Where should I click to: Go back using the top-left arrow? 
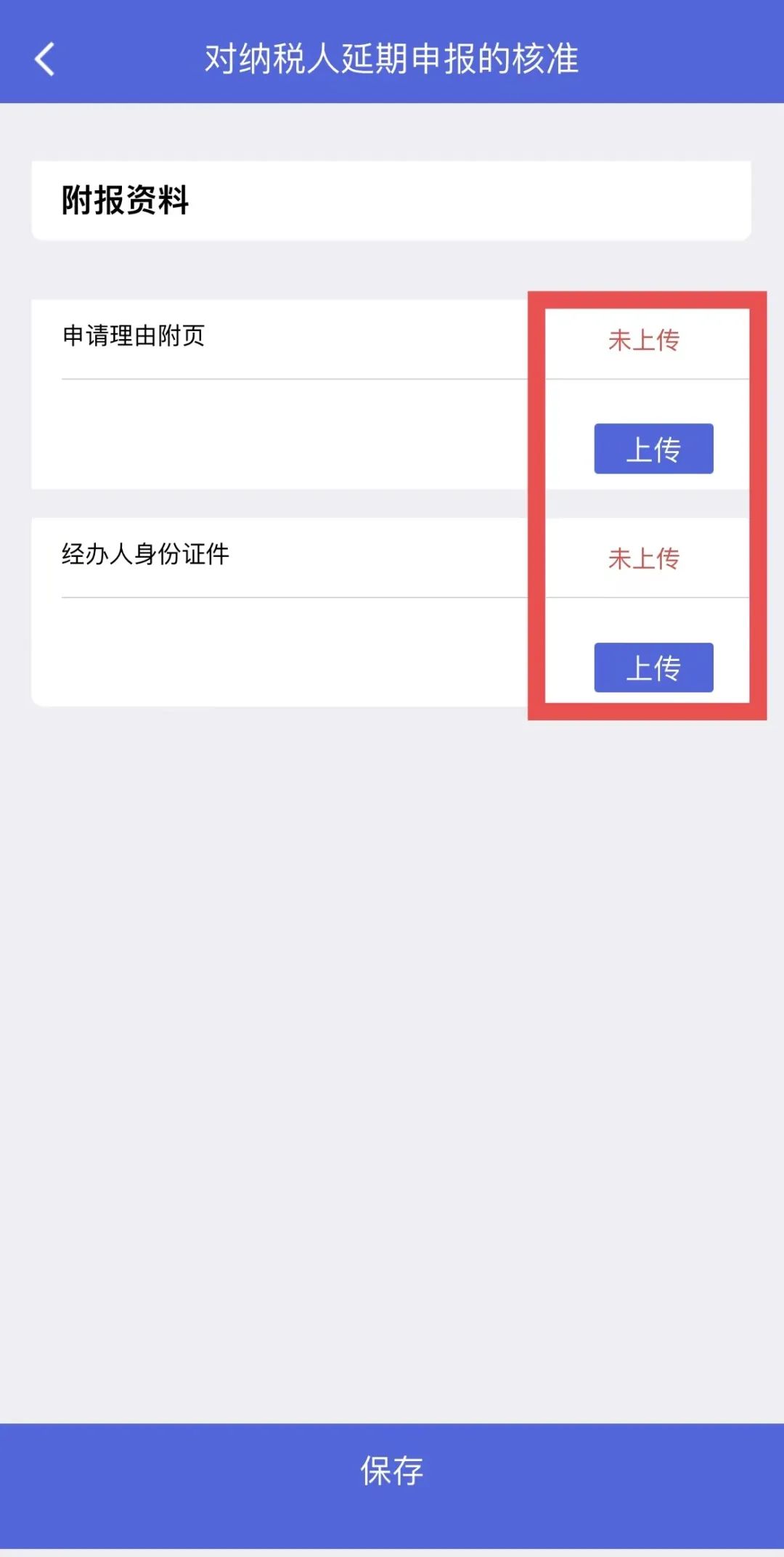pyautogui.click(x=45, y=59)
